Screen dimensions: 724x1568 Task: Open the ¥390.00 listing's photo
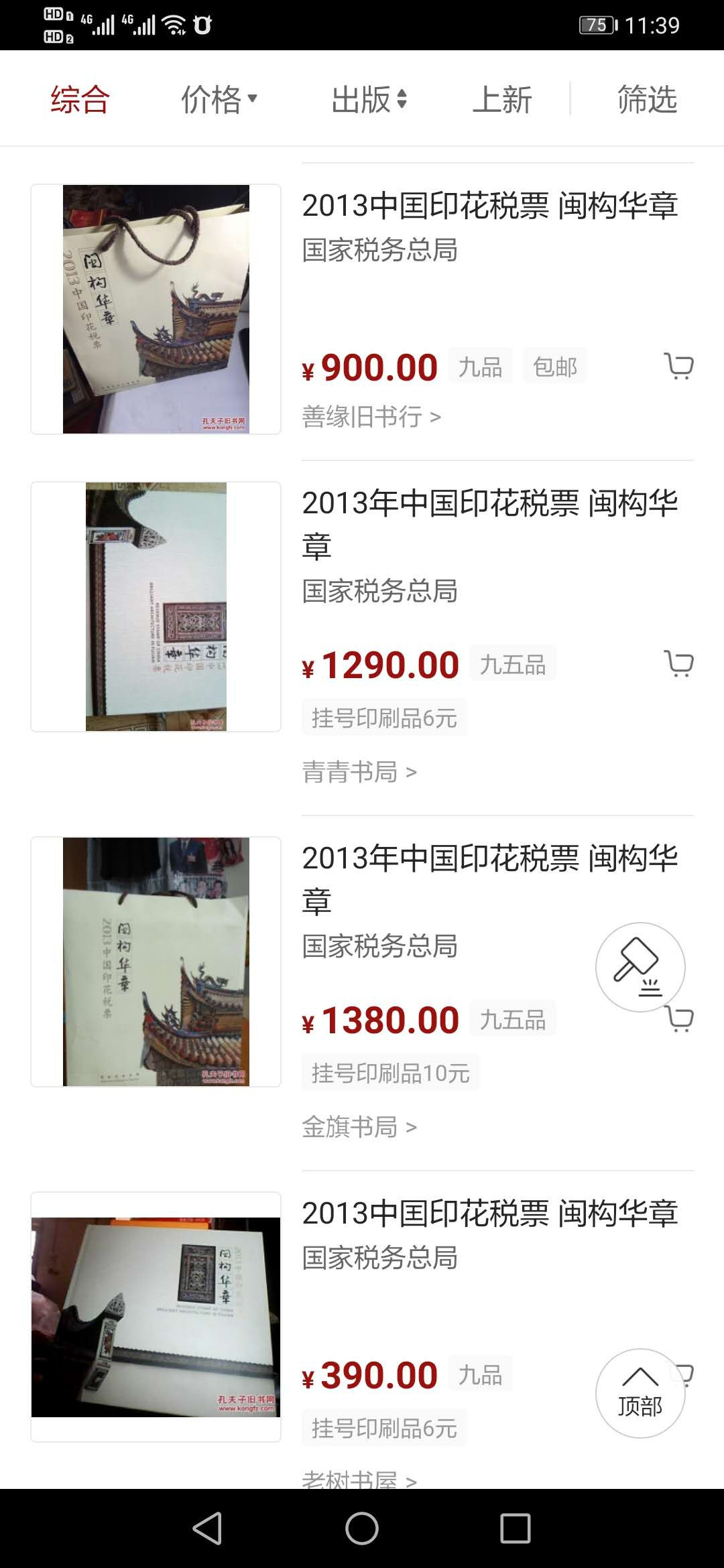pyautogui.click(x=156, y=1317)
